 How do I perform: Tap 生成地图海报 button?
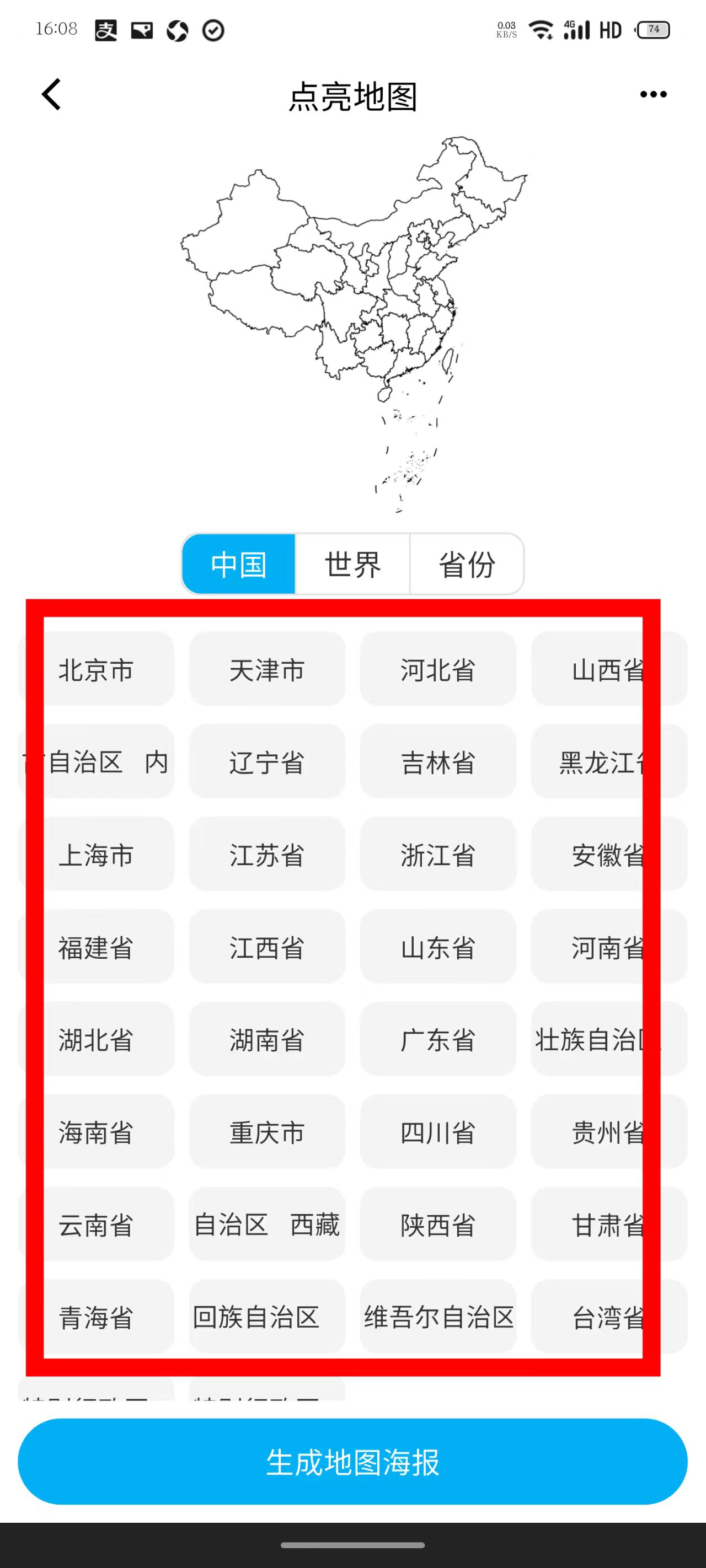pos(352,1462)
